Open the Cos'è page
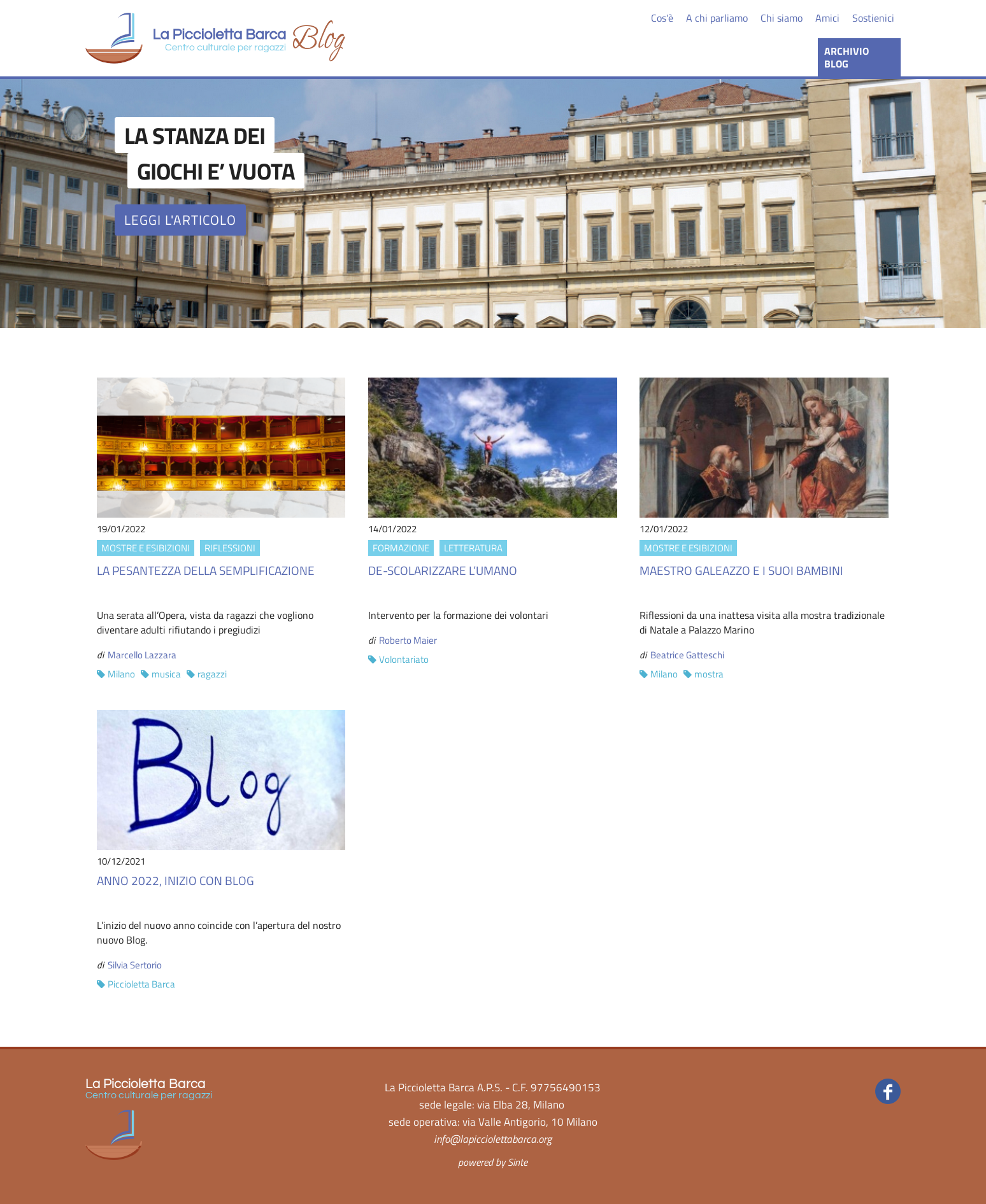The image size is (986, 1204). 662,18
